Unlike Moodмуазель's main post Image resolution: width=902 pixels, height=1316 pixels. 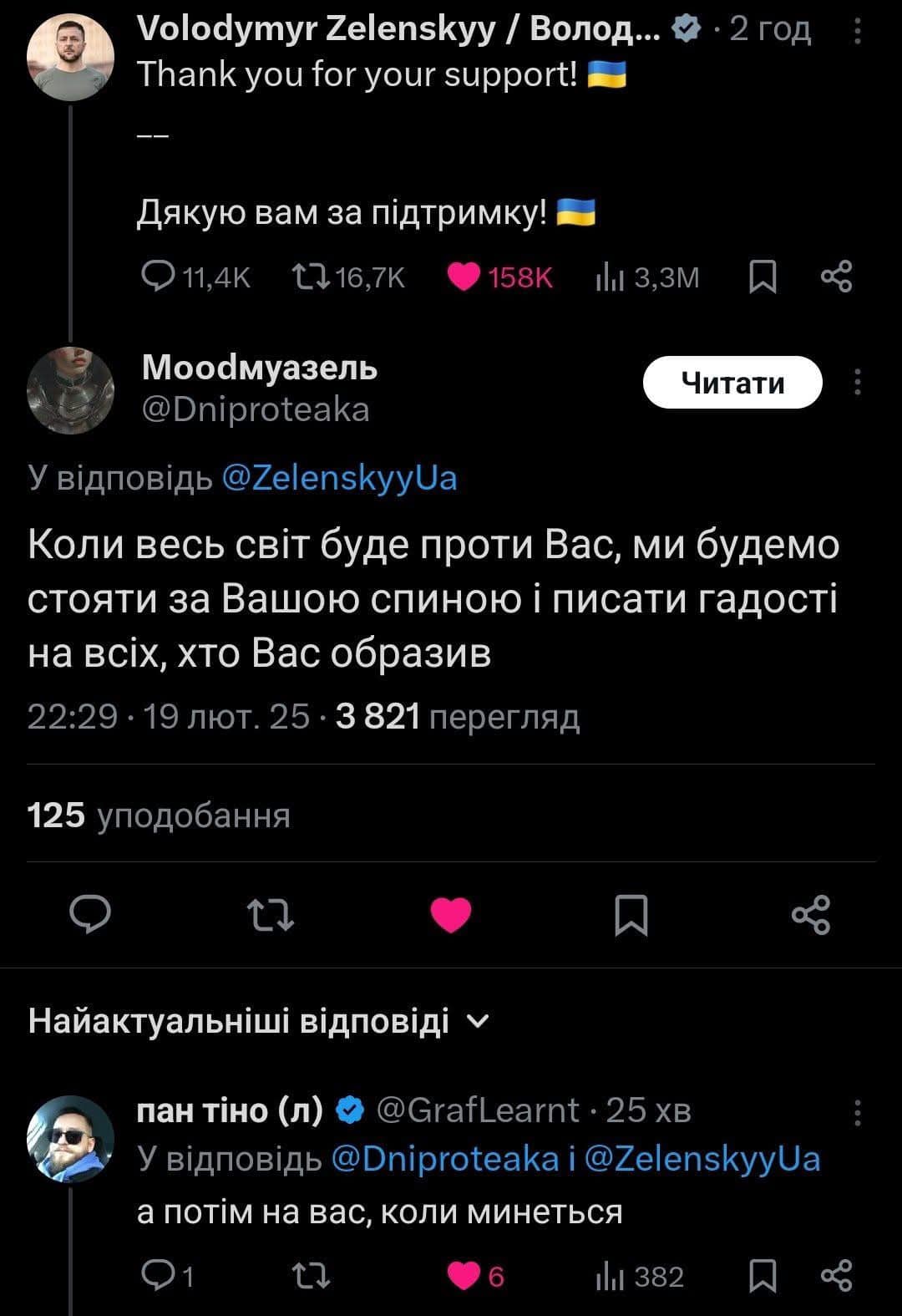pos(451,914)
